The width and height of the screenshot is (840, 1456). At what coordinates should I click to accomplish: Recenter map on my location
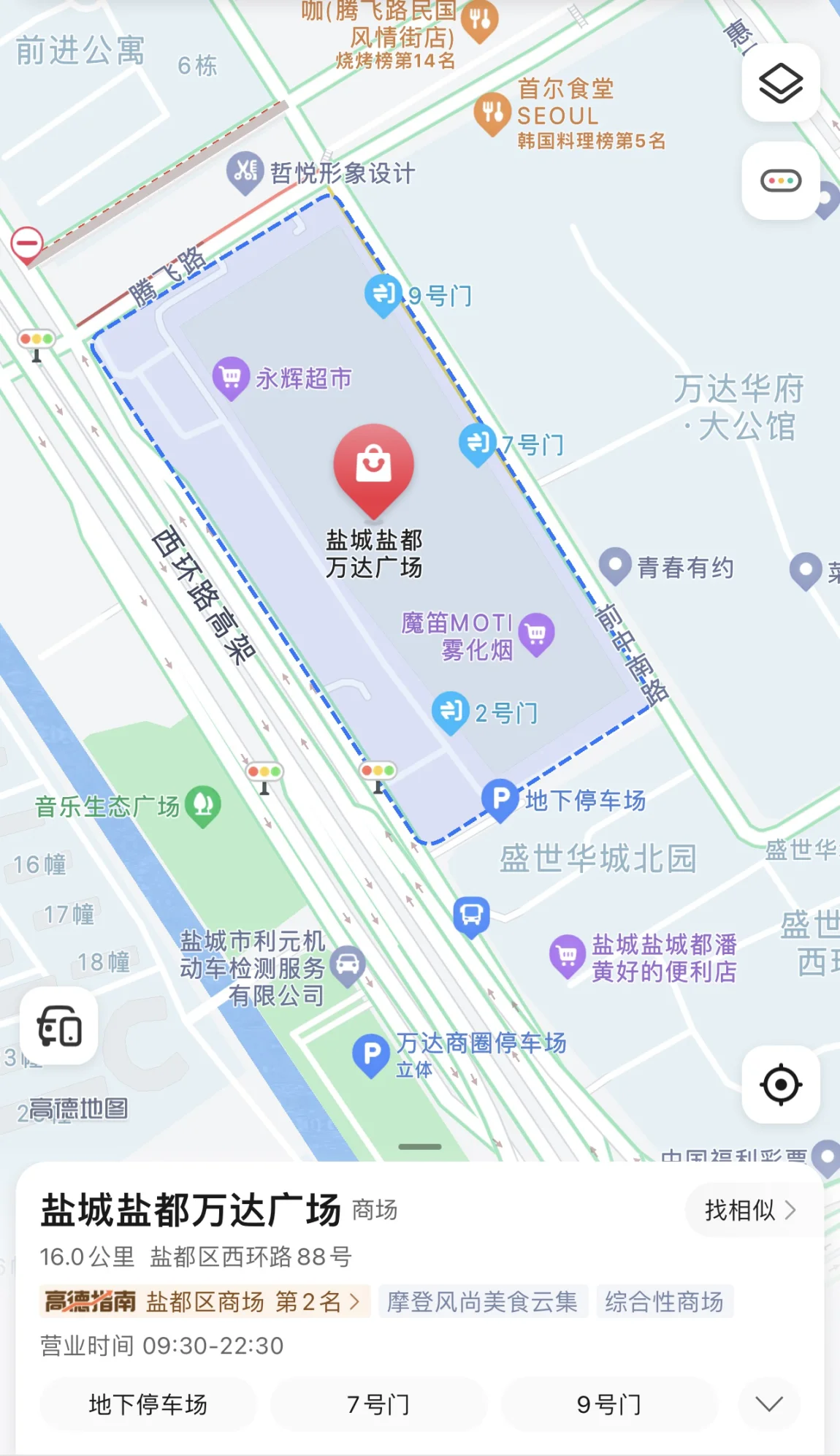point(781,1084)
